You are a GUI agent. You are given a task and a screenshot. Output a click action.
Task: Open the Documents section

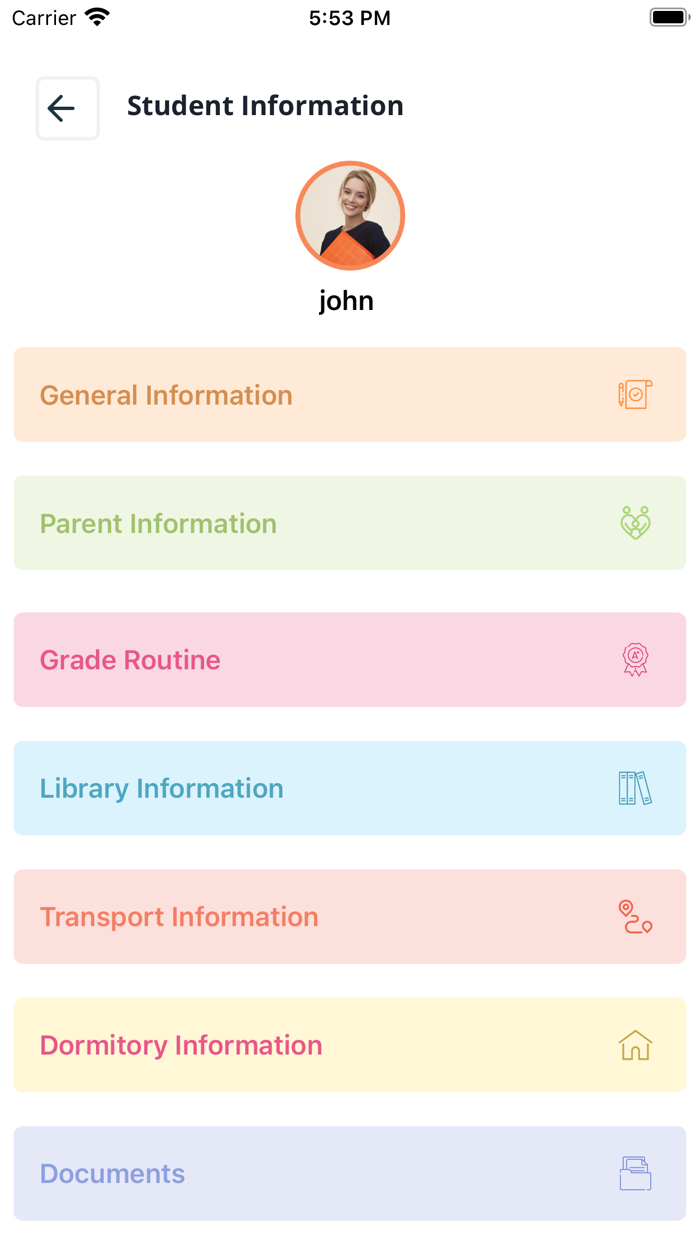350,1173
